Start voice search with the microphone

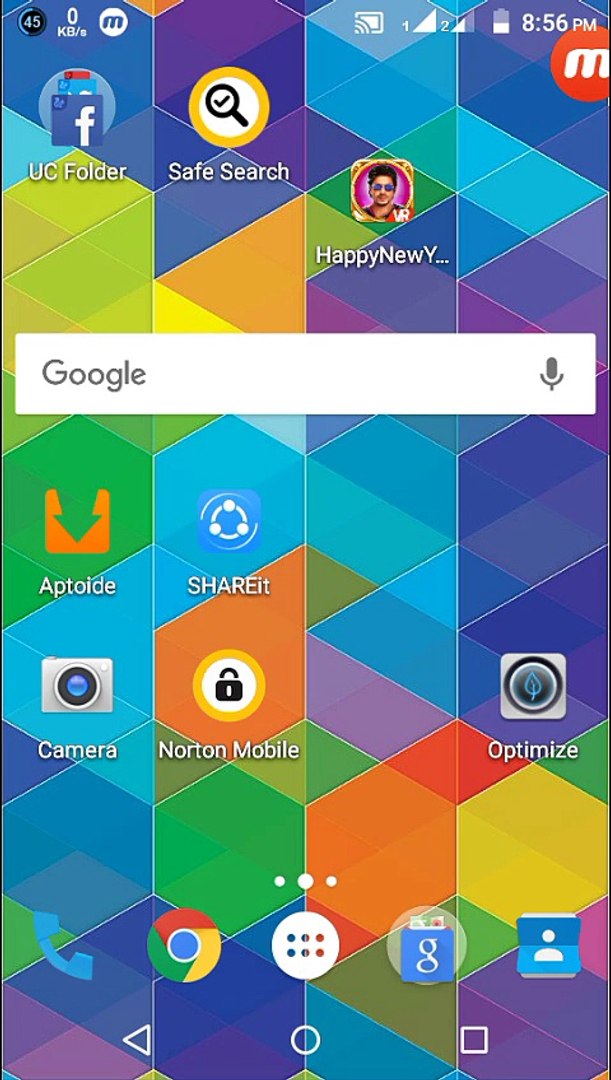tap(551, 374)
